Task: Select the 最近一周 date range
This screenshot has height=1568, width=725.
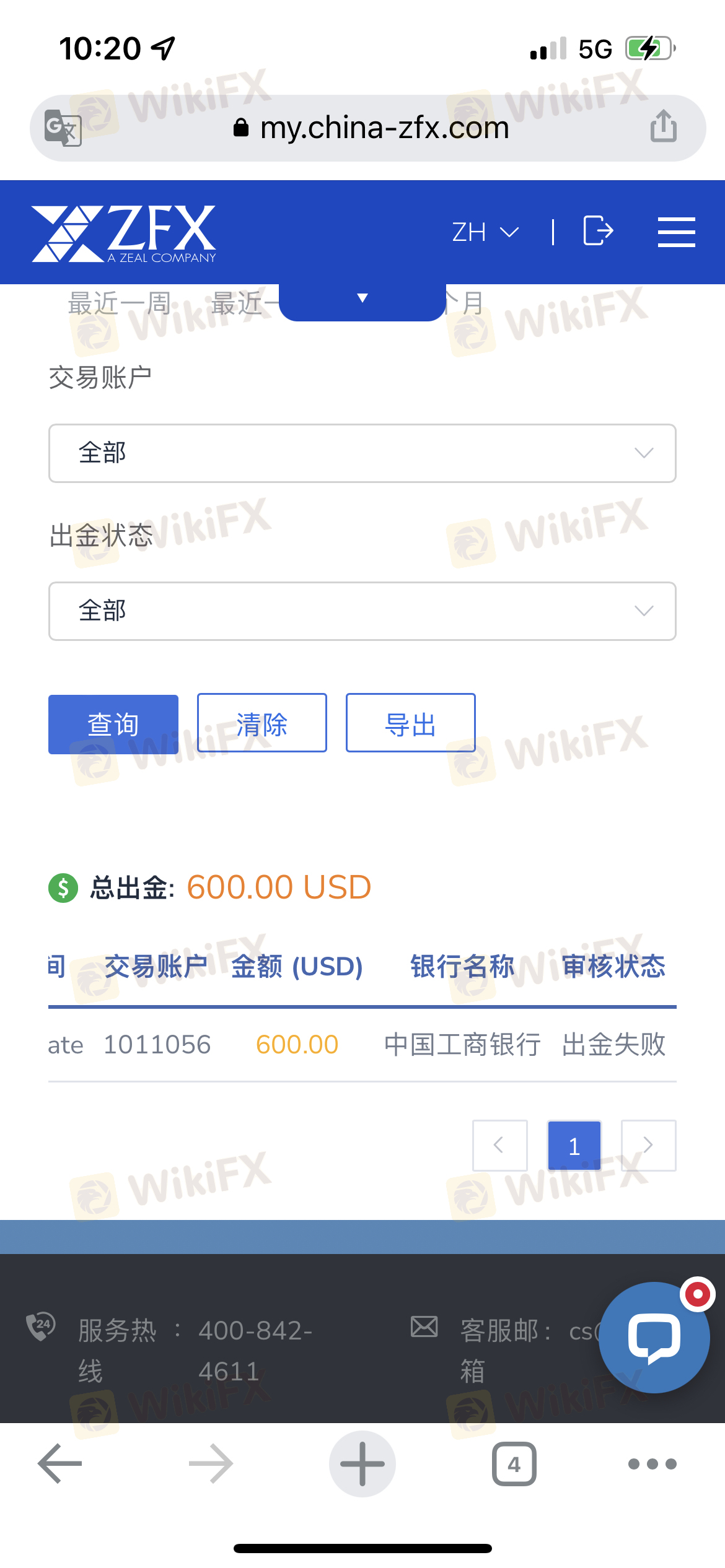Action: click(x=120, y=303)
